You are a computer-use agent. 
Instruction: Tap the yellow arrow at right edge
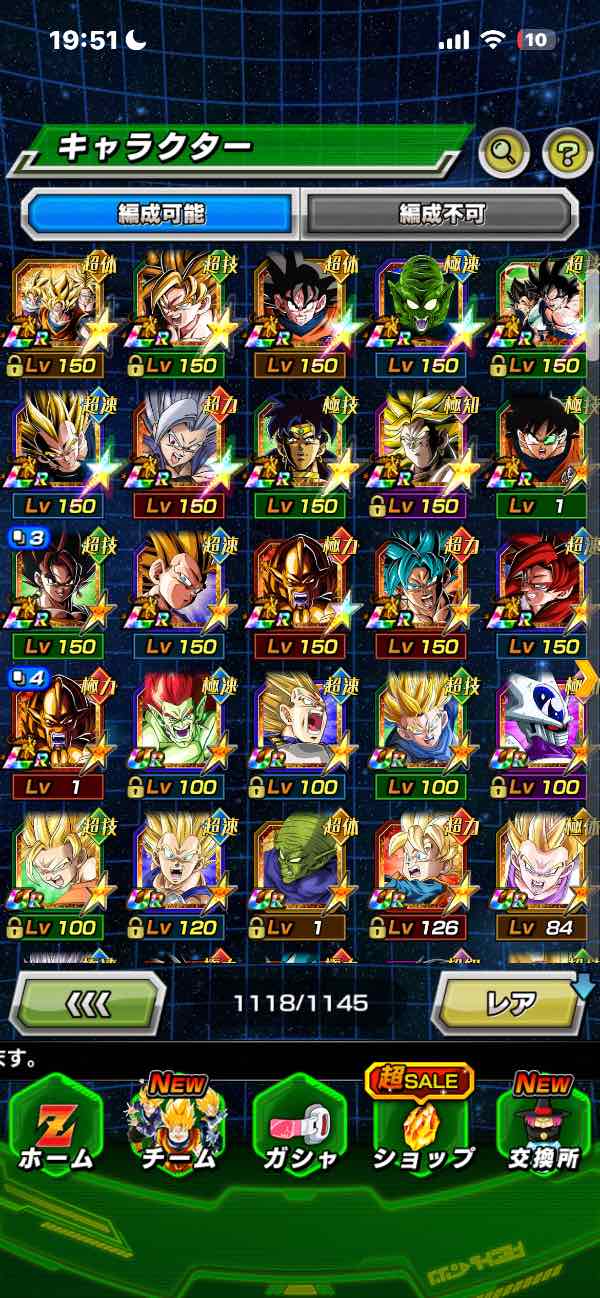click(587, 677)
